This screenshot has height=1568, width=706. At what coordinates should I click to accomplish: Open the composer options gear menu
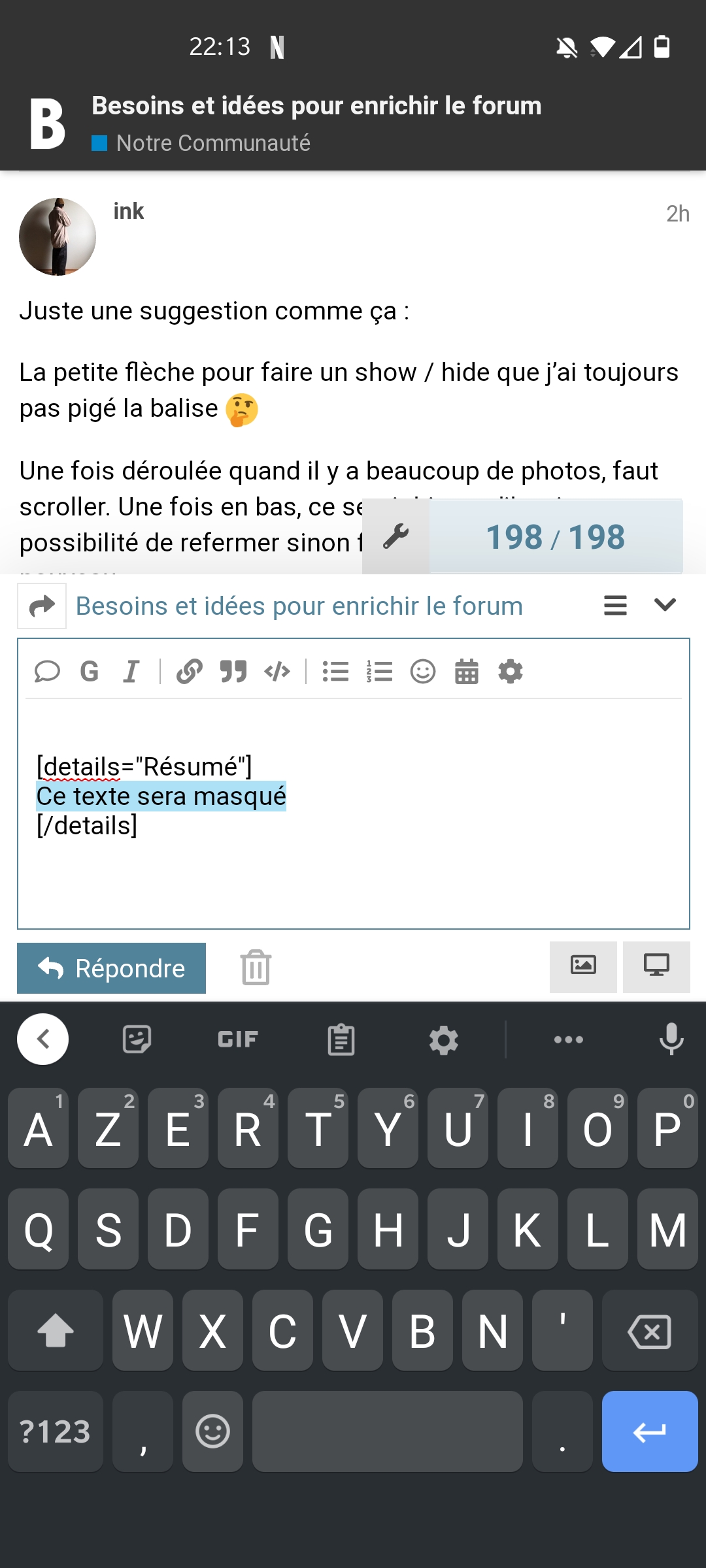pos(511,672)
